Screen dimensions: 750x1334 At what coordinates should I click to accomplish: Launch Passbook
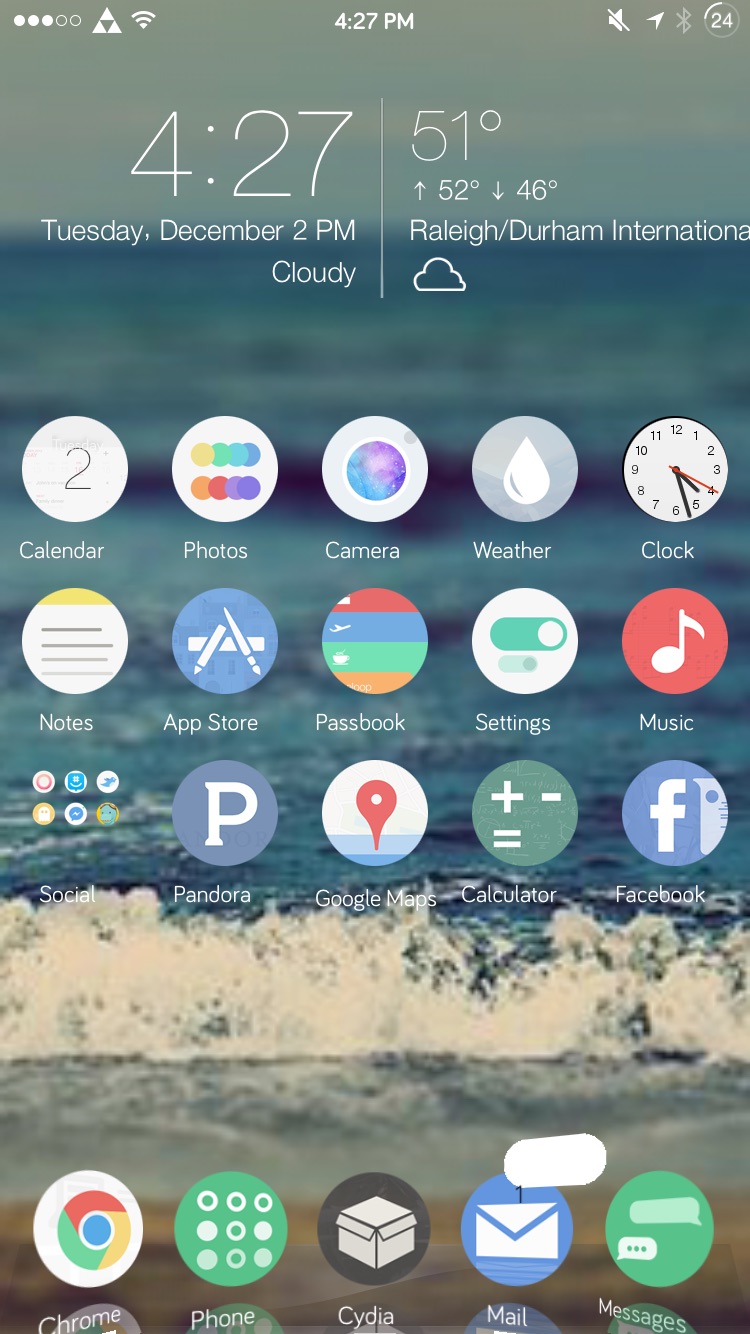[375, 641]
